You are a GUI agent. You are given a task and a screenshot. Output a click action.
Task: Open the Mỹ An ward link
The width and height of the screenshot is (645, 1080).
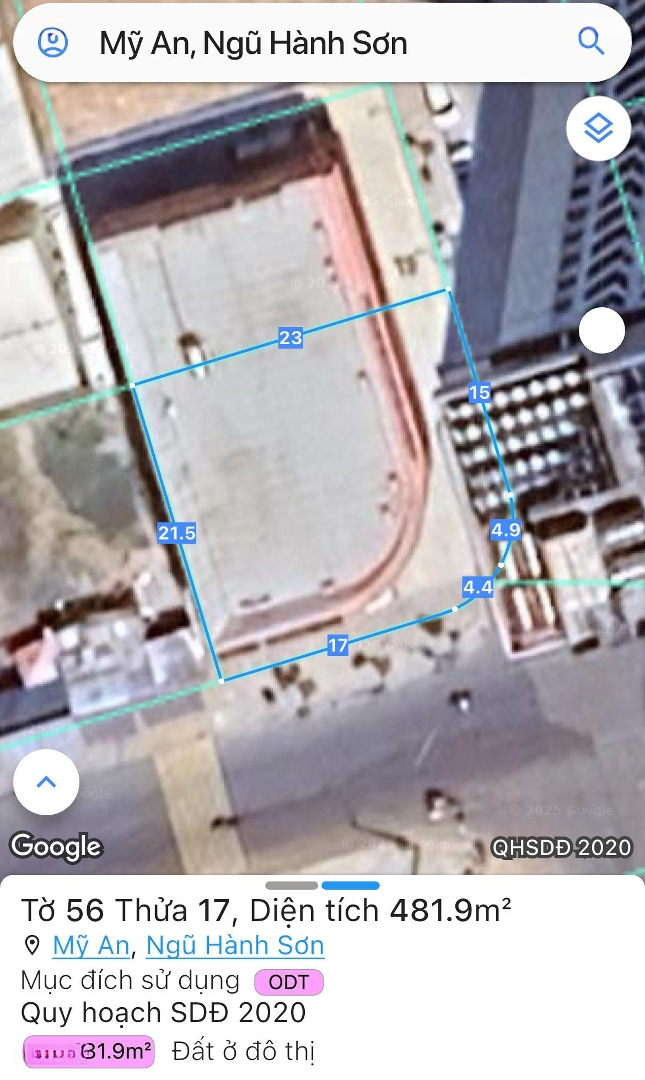click(x=91, y=945)
